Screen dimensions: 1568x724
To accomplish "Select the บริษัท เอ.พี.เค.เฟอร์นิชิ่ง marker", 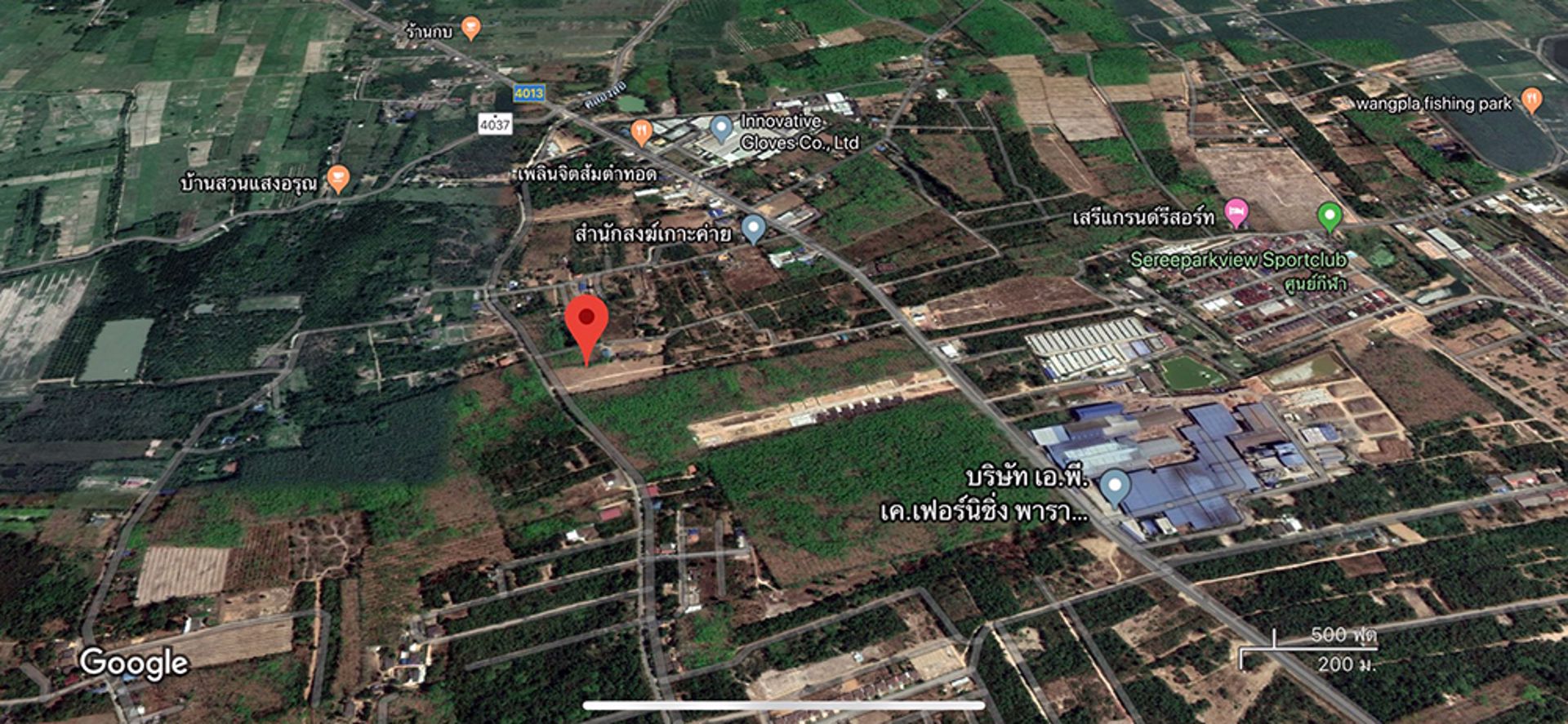I will pyautogui.click(x=1115, y=487).
